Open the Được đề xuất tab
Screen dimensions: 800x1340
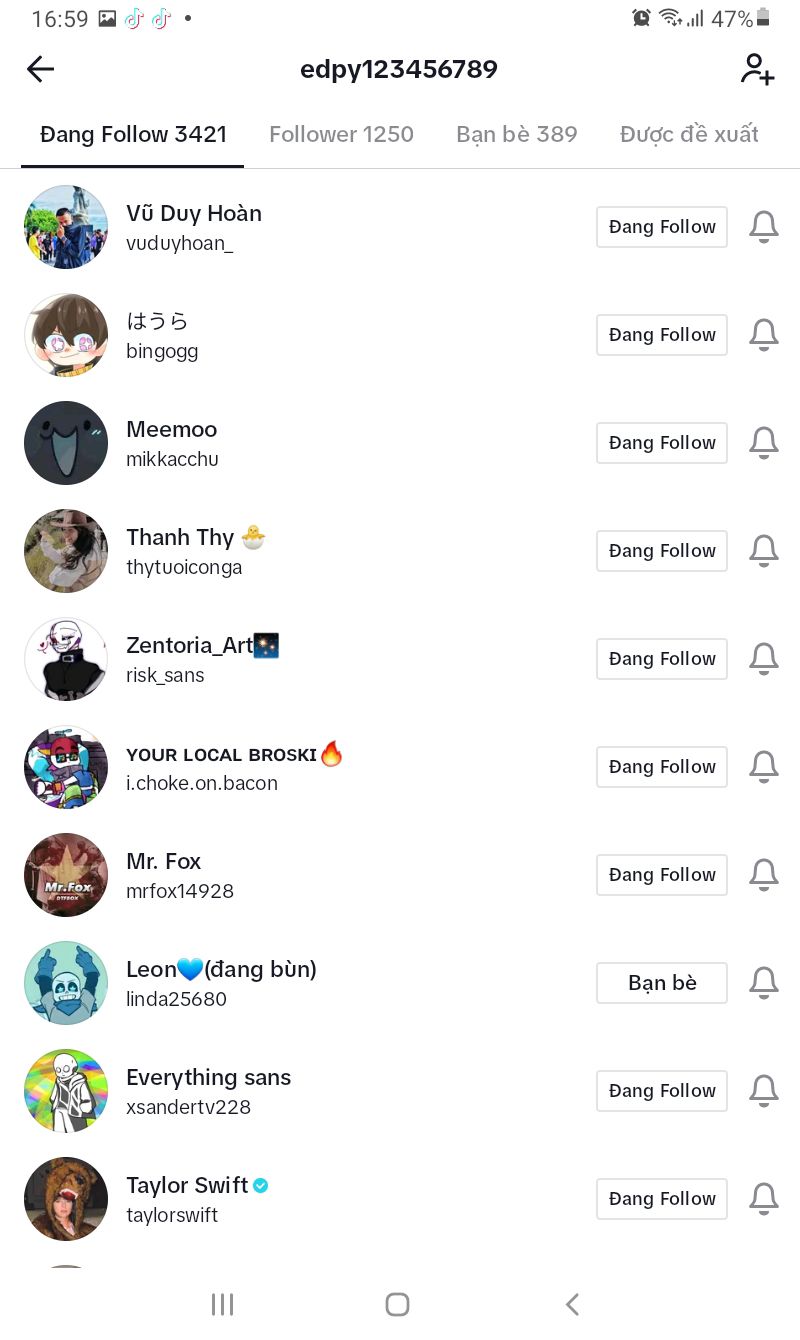click(x=689, y=134)
